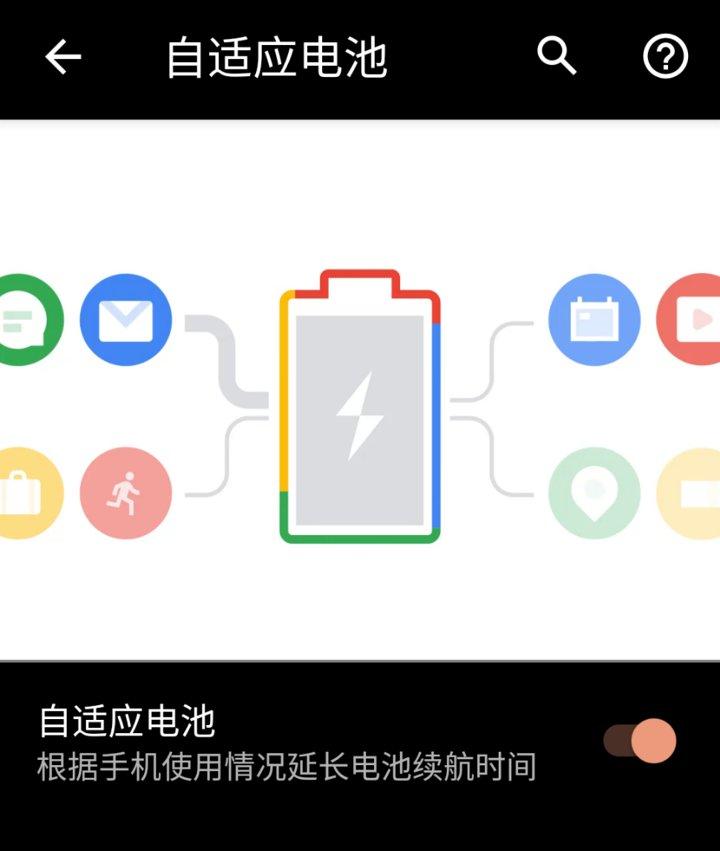Tap the back arrow to return
720x851 pixels.
pos(62,57)
